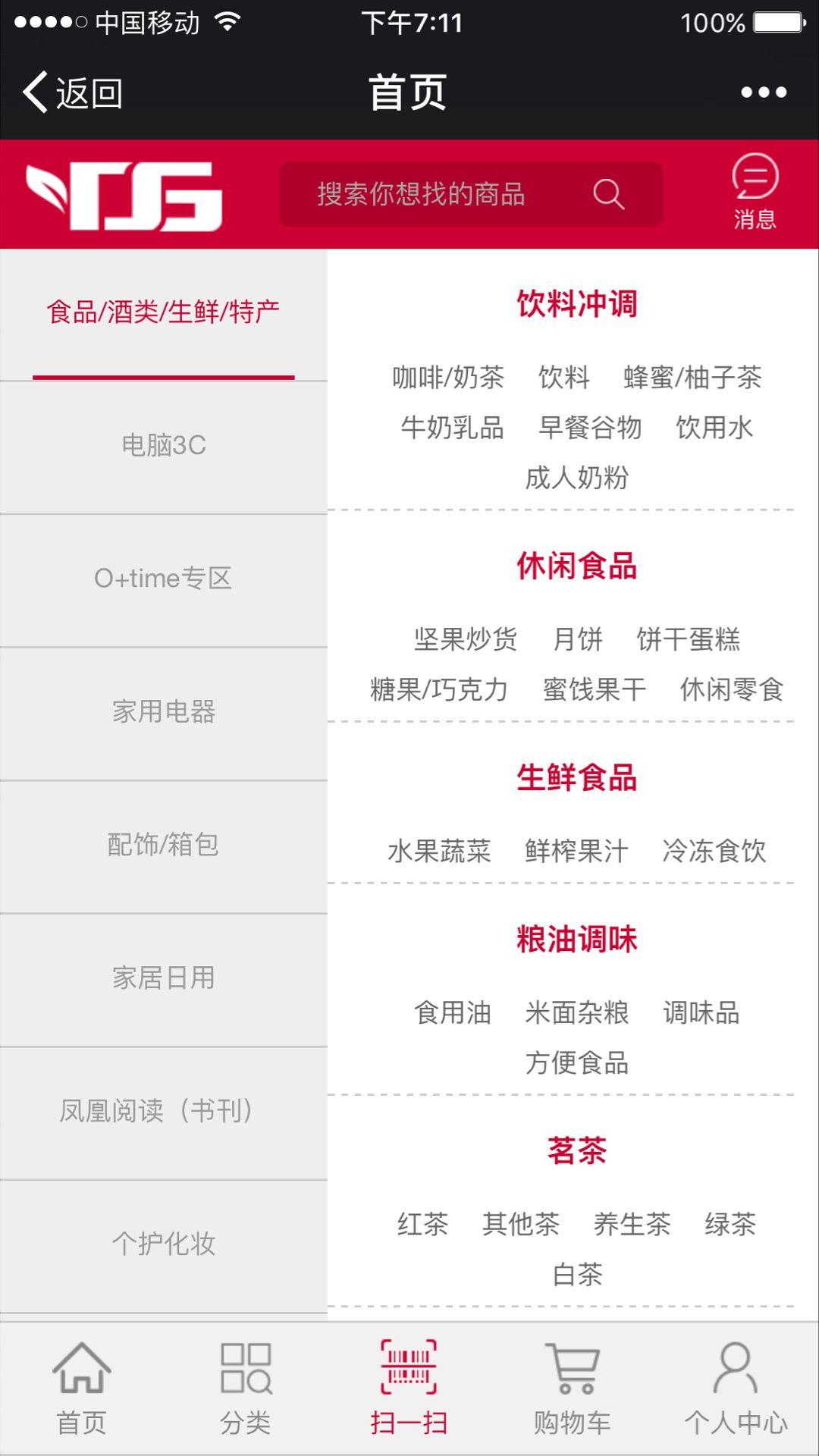819x1456 pixels.
Task: Browse 食用油 products
Action: click(x=453, y=1013)
